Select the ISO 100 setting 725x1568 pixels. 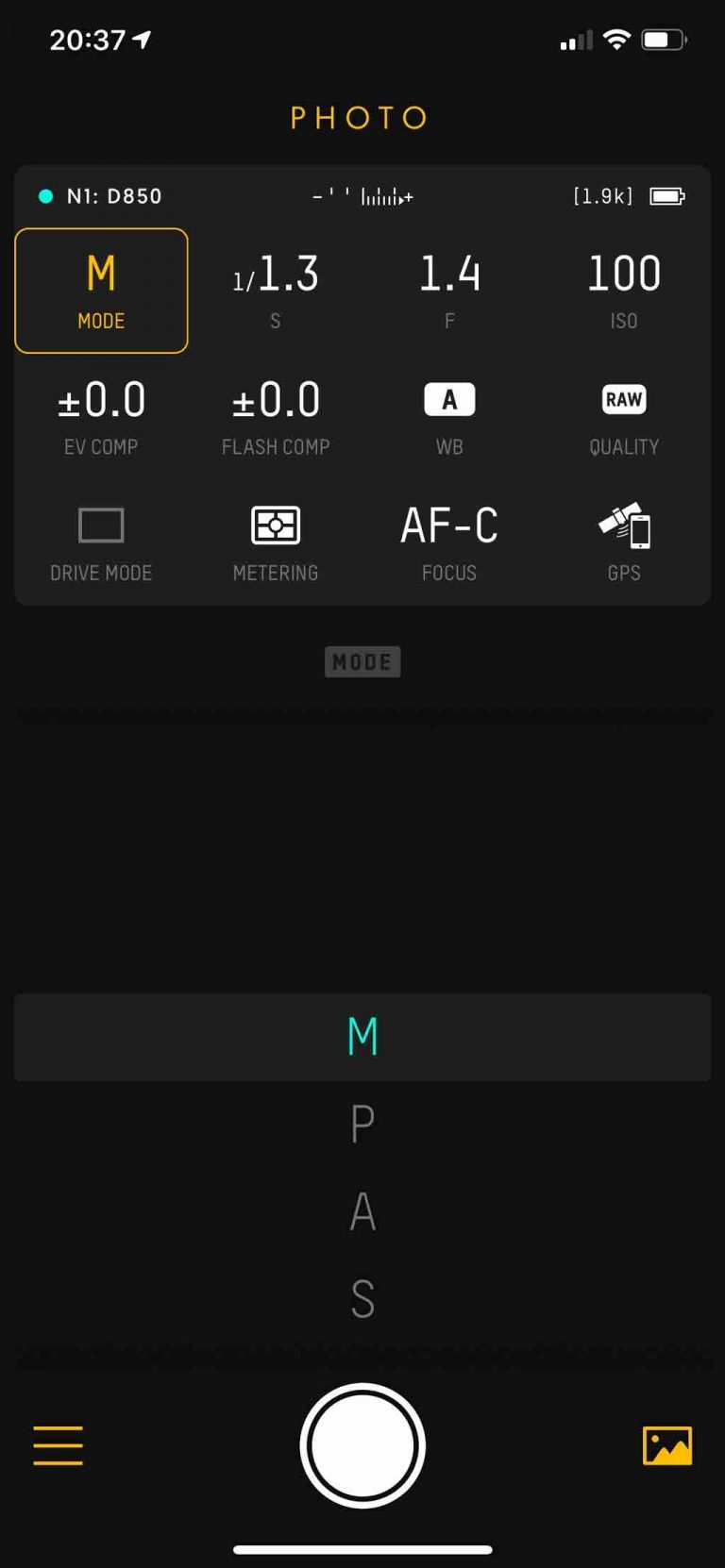tap(623, 291)
